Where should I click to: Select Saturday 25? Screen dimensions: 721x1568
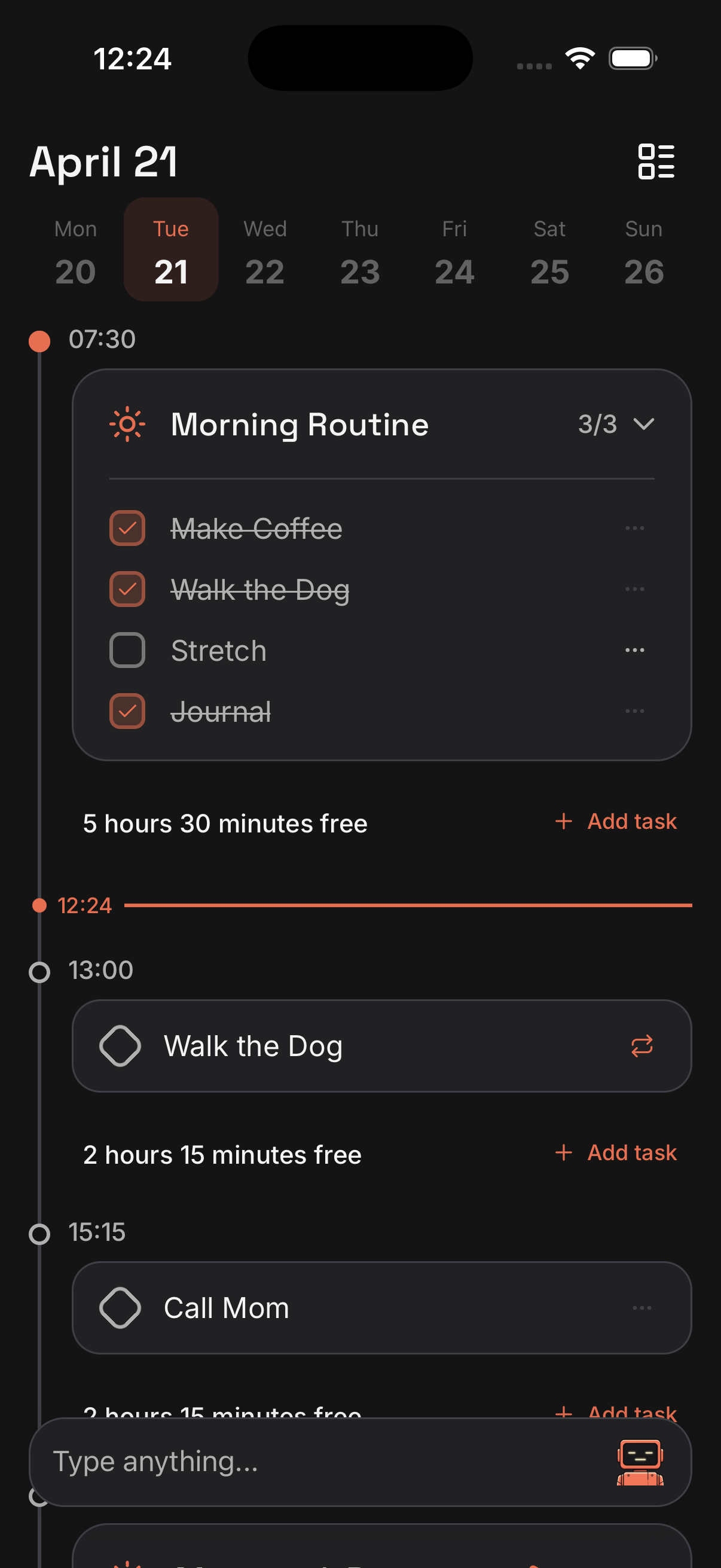pos(549,251)
